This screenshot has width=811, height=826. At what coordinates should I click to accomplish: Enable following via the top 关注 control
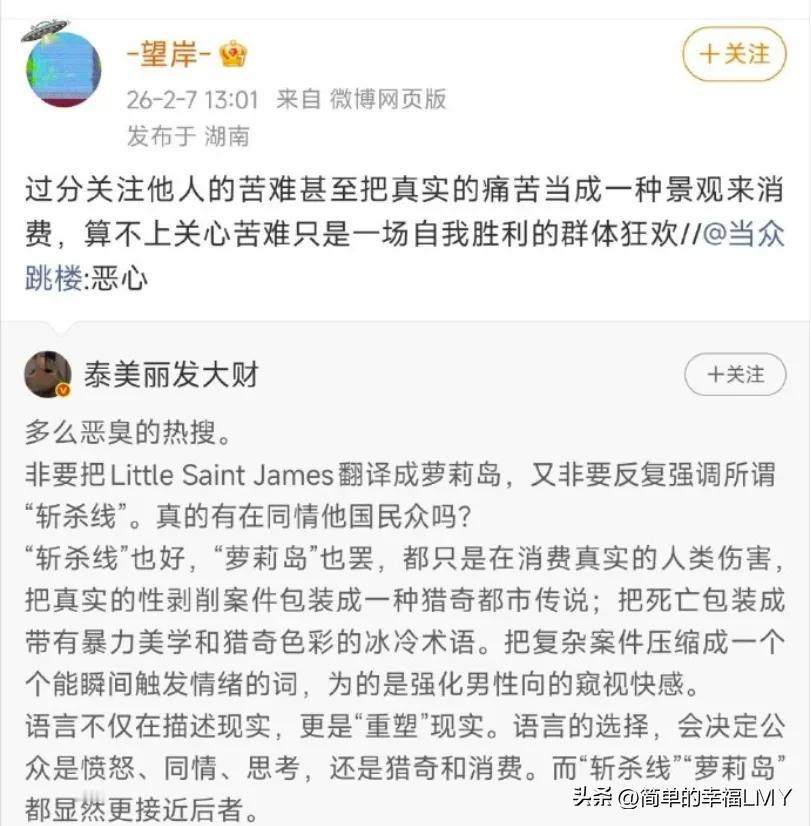(735, 56)
